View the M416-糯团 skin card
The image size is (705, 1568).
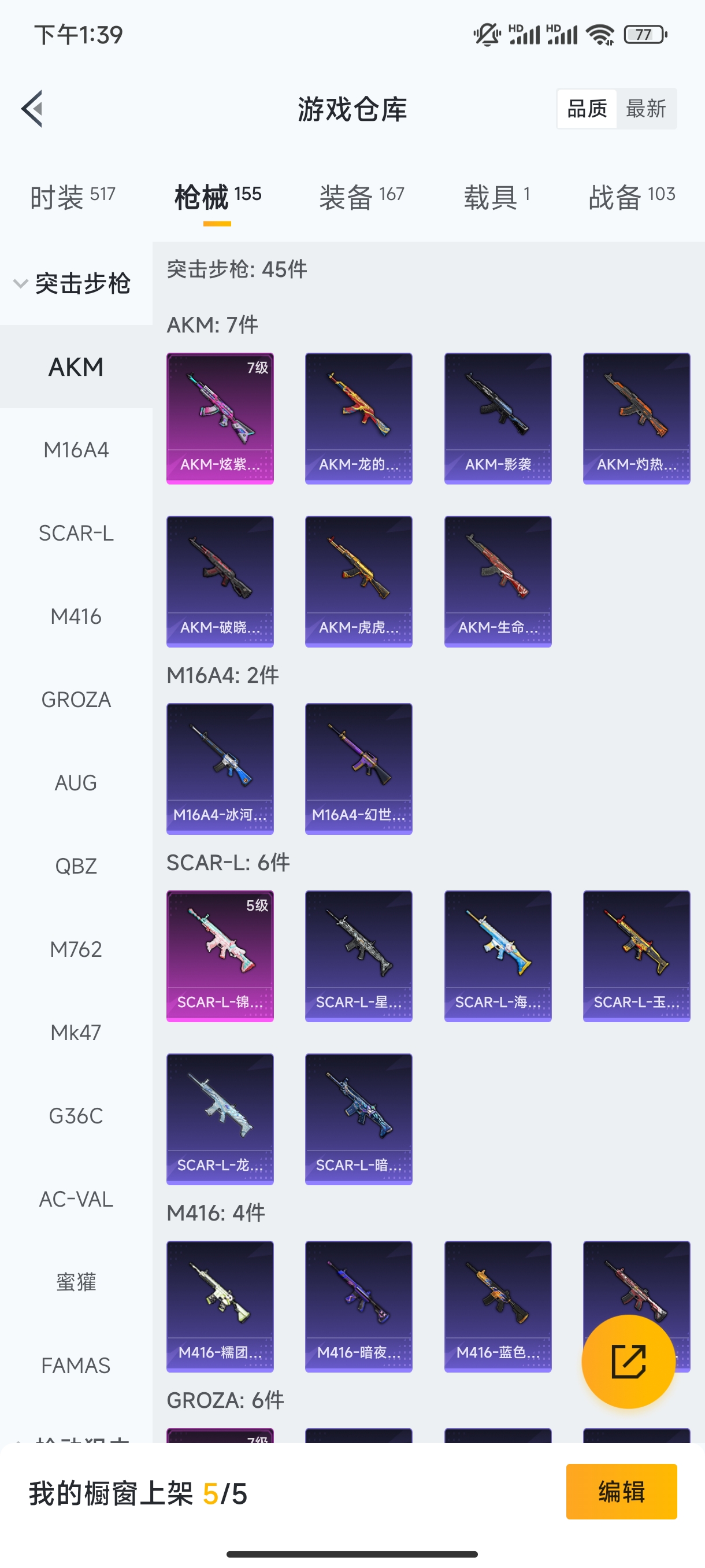point(220,1306)
